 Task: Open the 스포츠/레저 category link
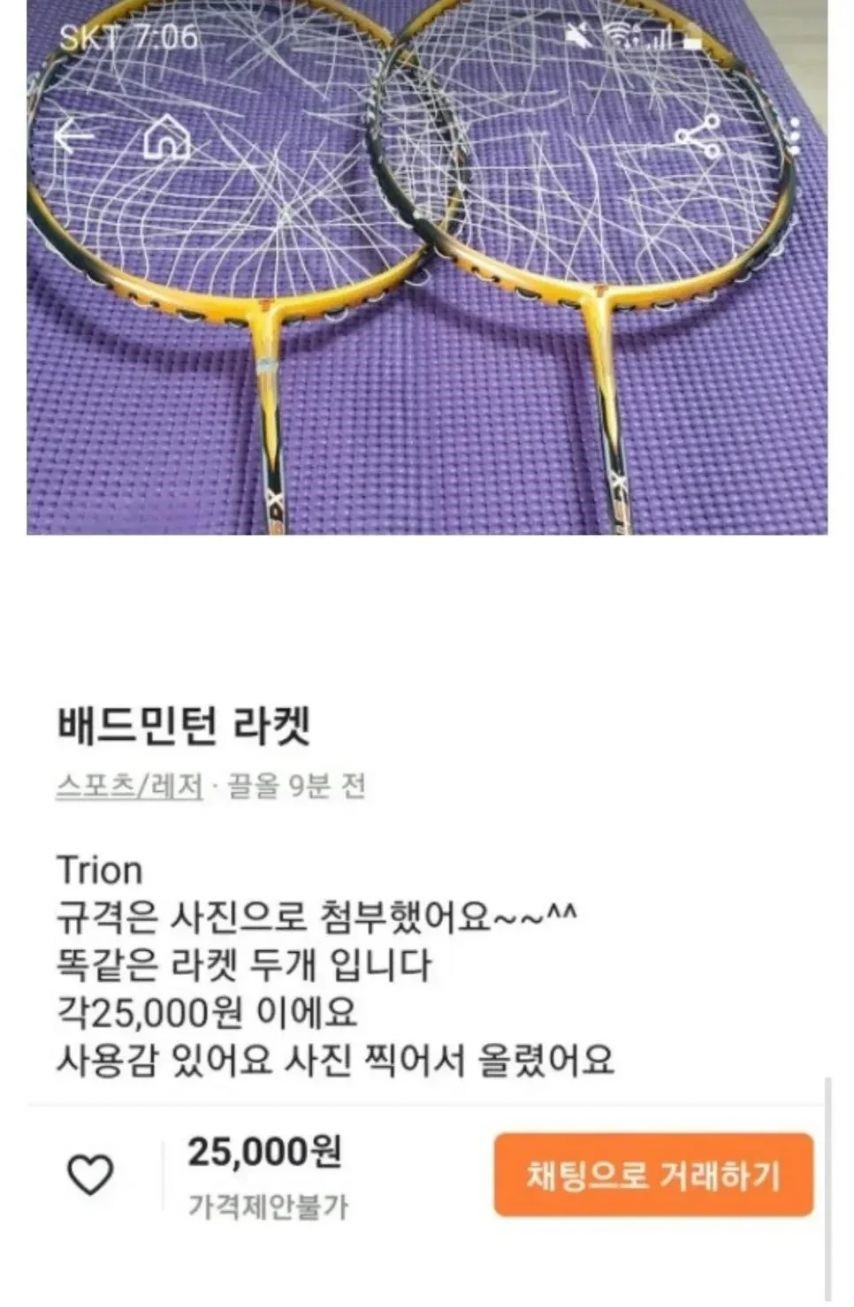click(129, 787)
